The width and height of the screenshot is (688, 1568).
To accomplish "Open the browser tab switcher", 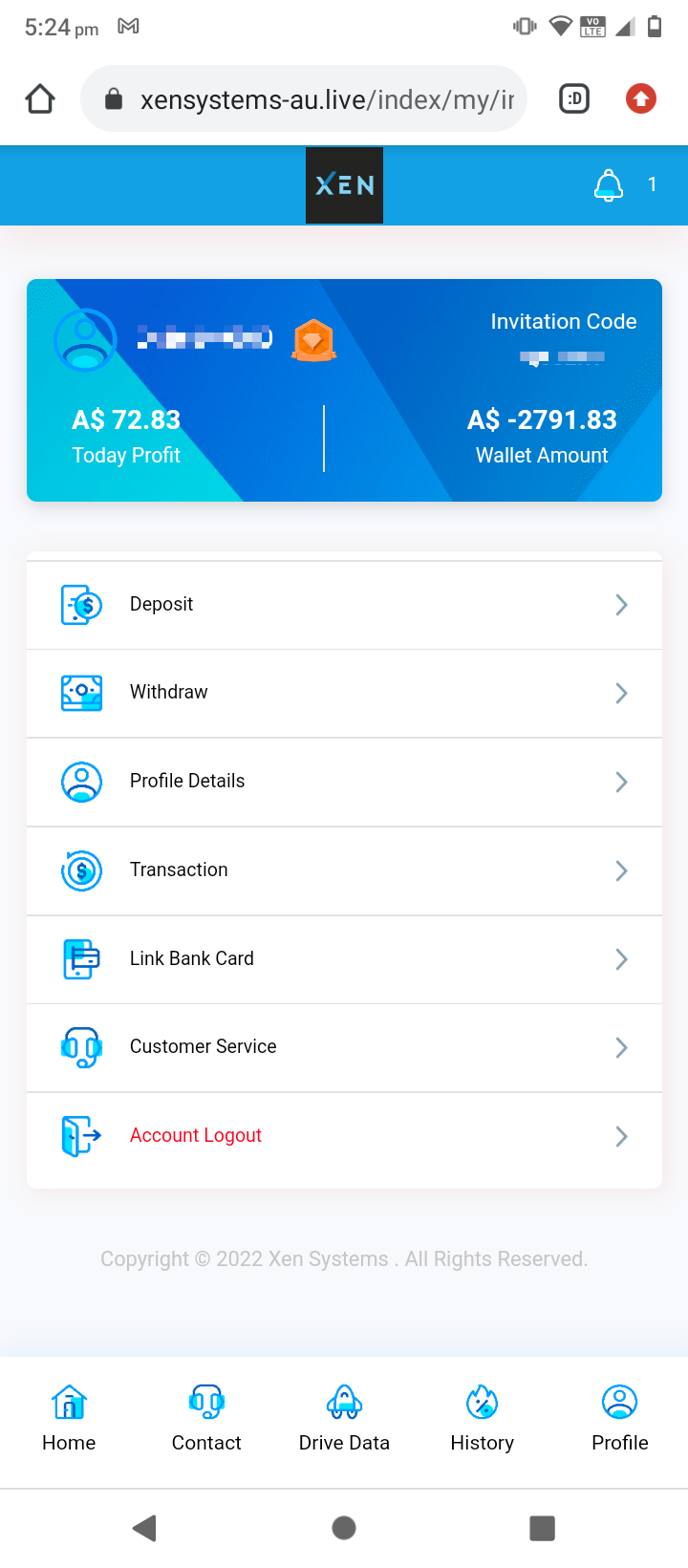I will click(x=574, y=98).
